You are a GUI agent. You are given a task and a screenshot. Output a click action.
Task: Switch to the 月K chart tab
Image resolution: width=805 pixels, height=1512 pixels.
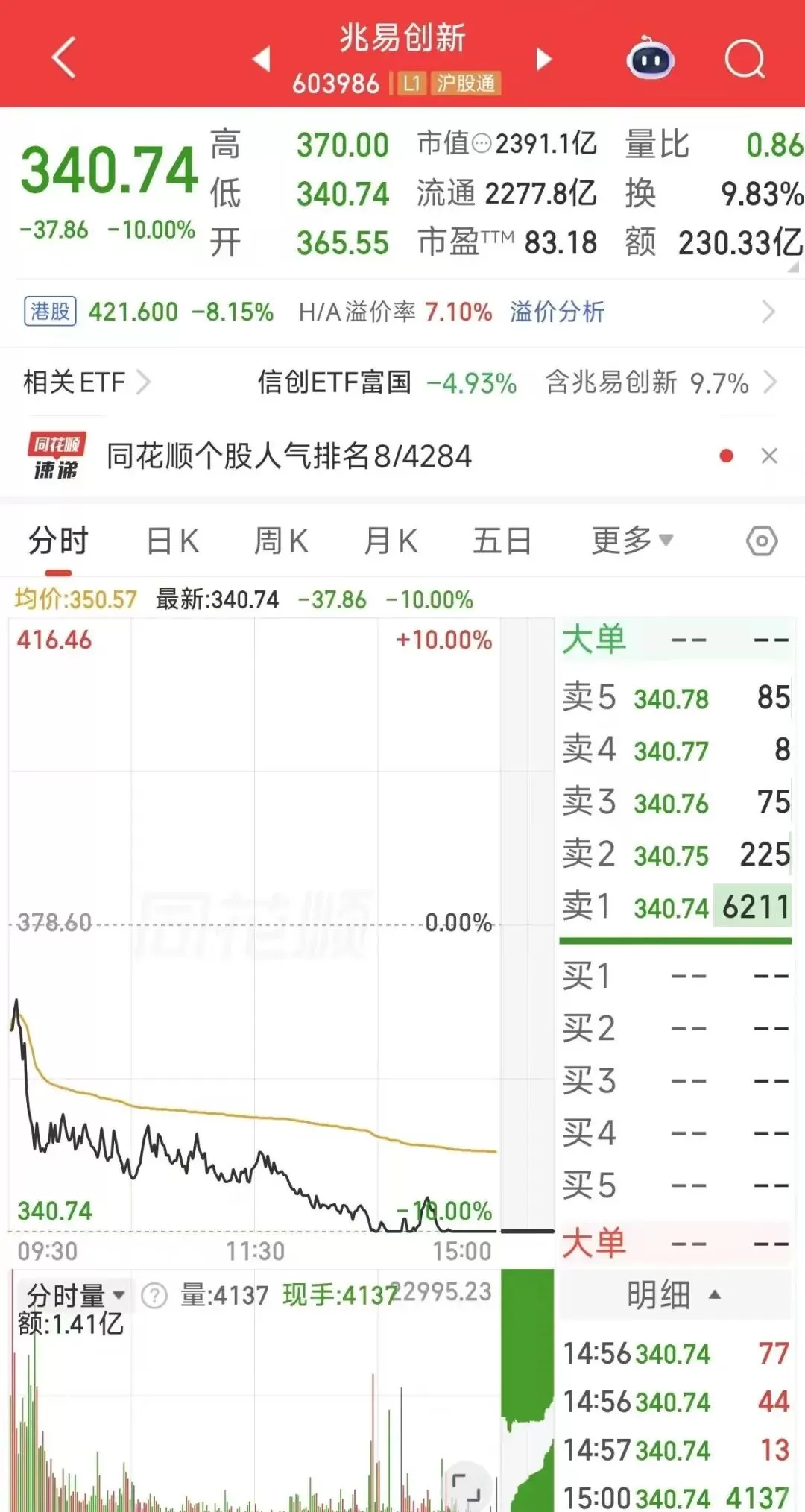(x=391, y=541)
